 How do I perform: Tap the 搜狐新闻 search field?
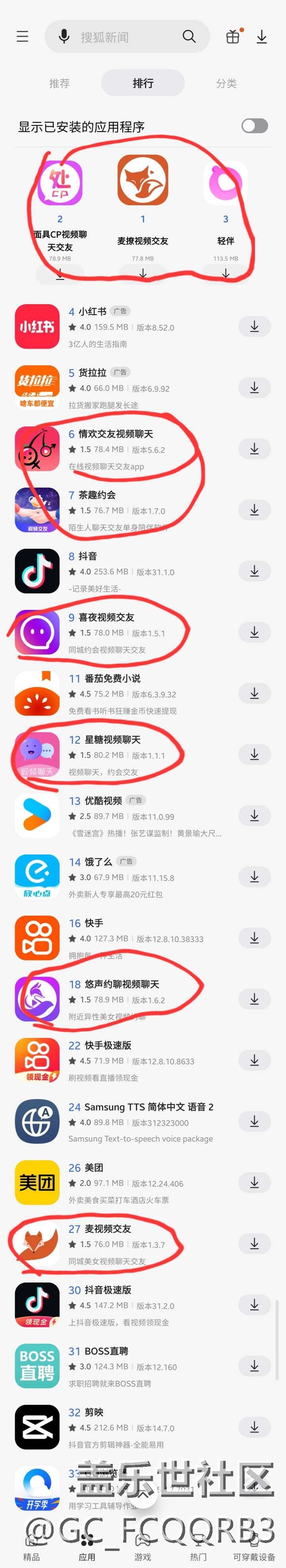(127, 37)
